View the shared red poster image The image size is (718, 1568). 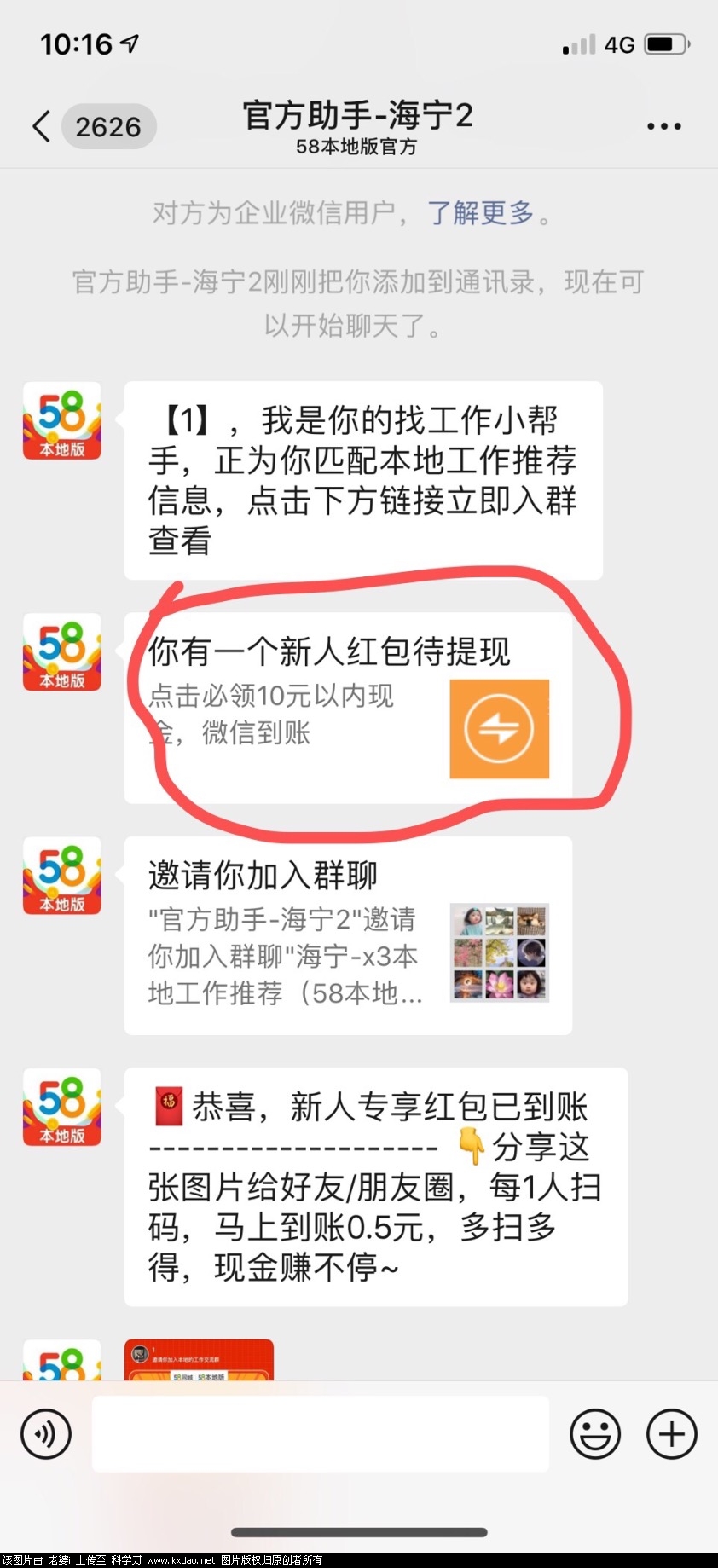pyautogui.click(x=199, y=1361)
